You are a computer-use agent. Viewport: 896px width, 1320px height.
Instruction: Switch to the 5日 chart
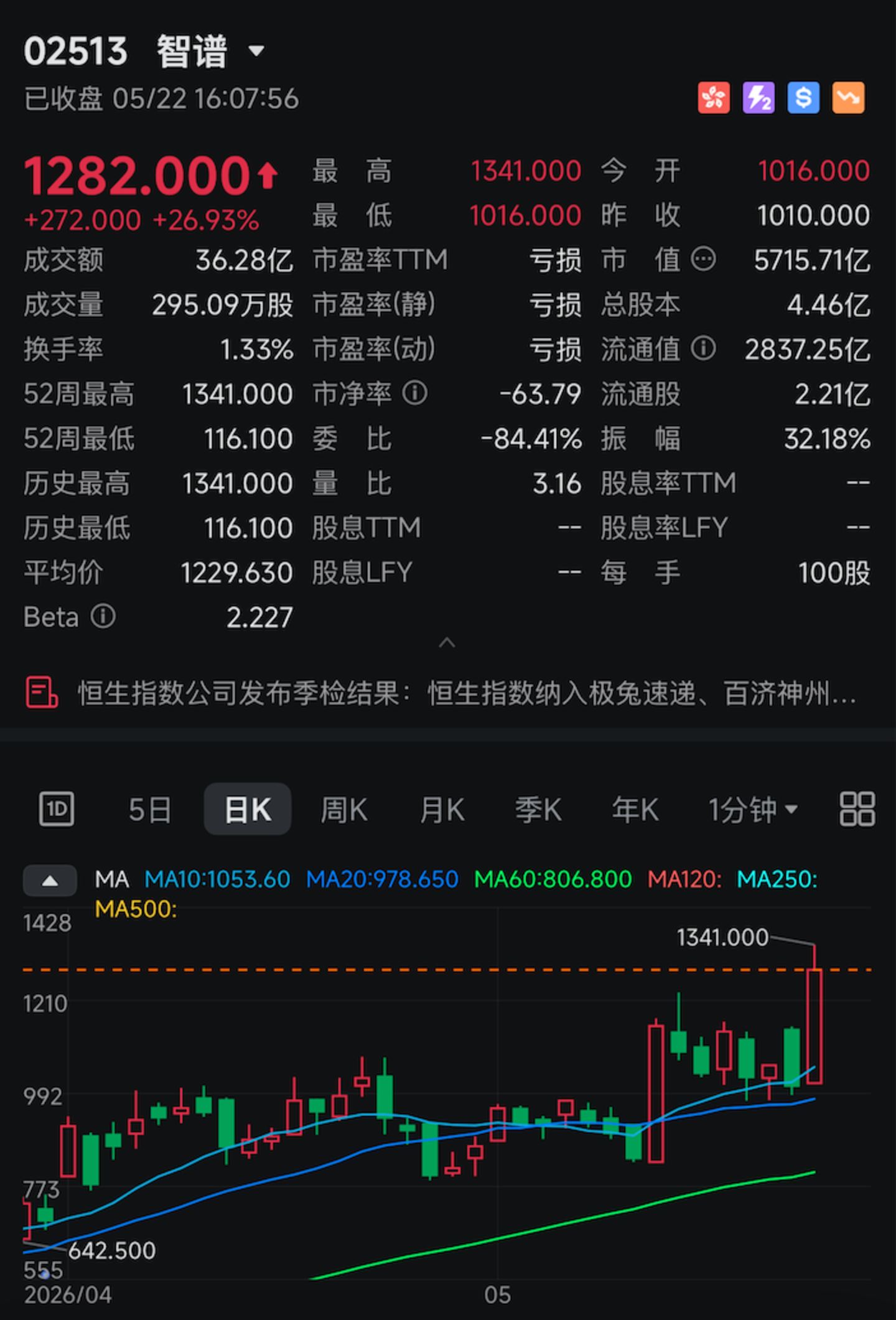tap(149, 810)
